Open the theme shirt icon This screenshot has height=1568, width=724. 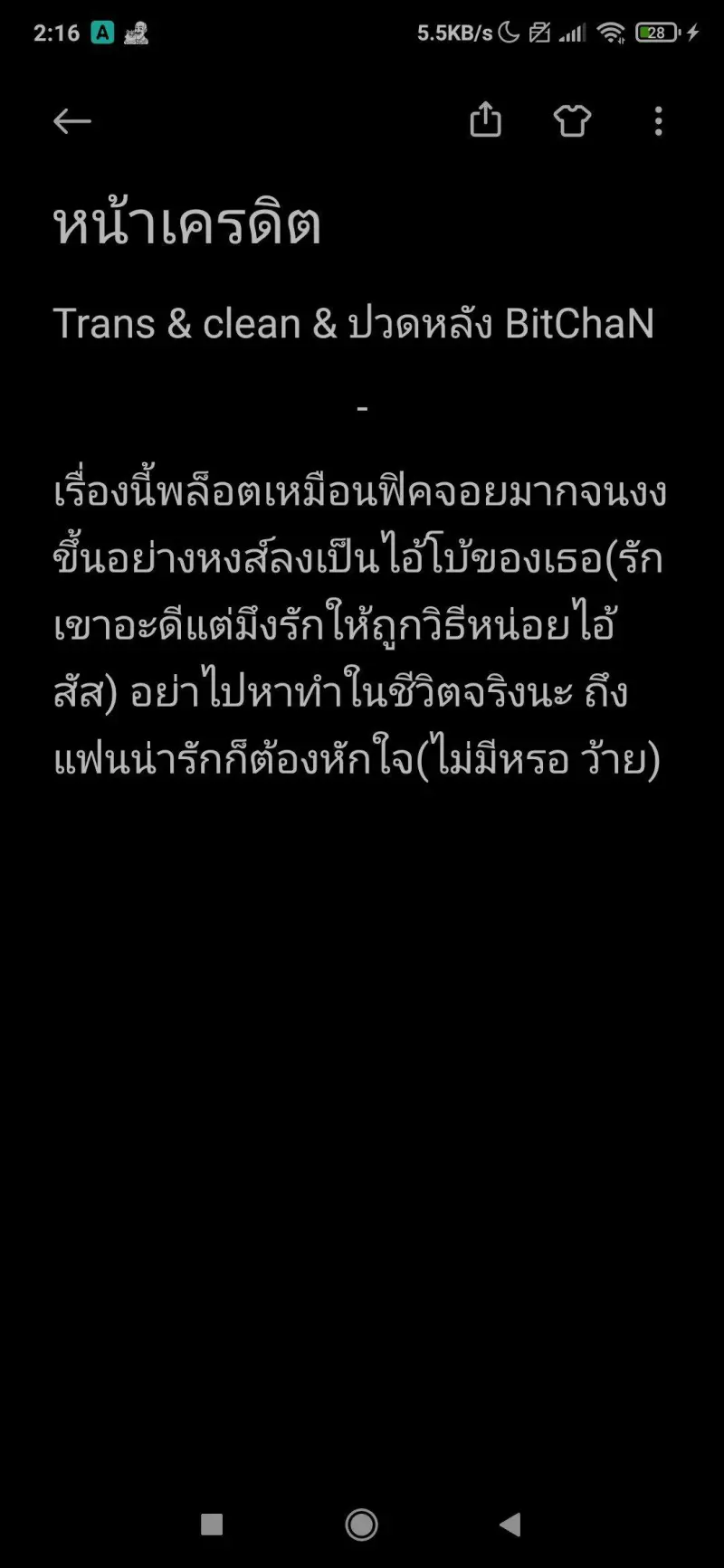pos(572,120)
